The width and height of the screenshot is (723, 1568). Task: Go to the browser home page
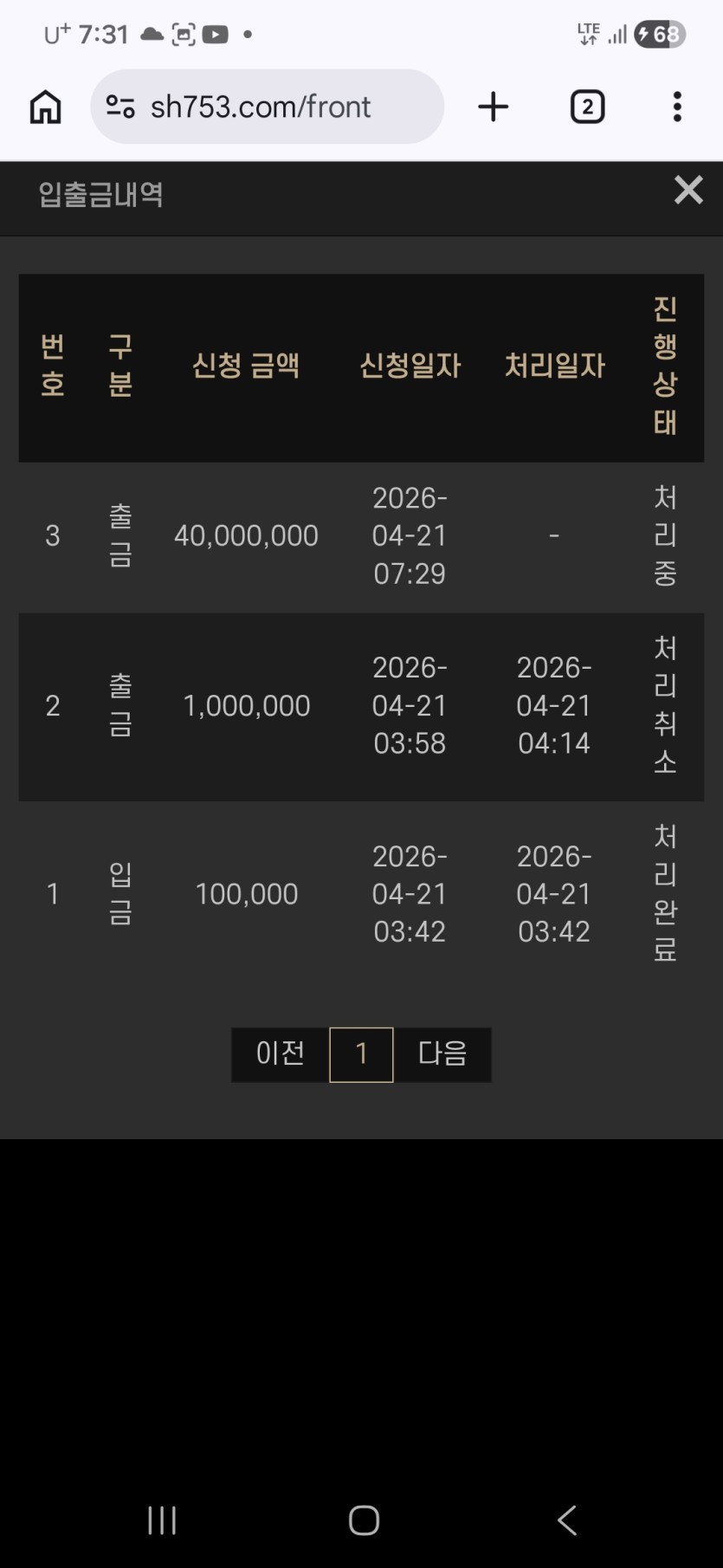coord(46,107)
